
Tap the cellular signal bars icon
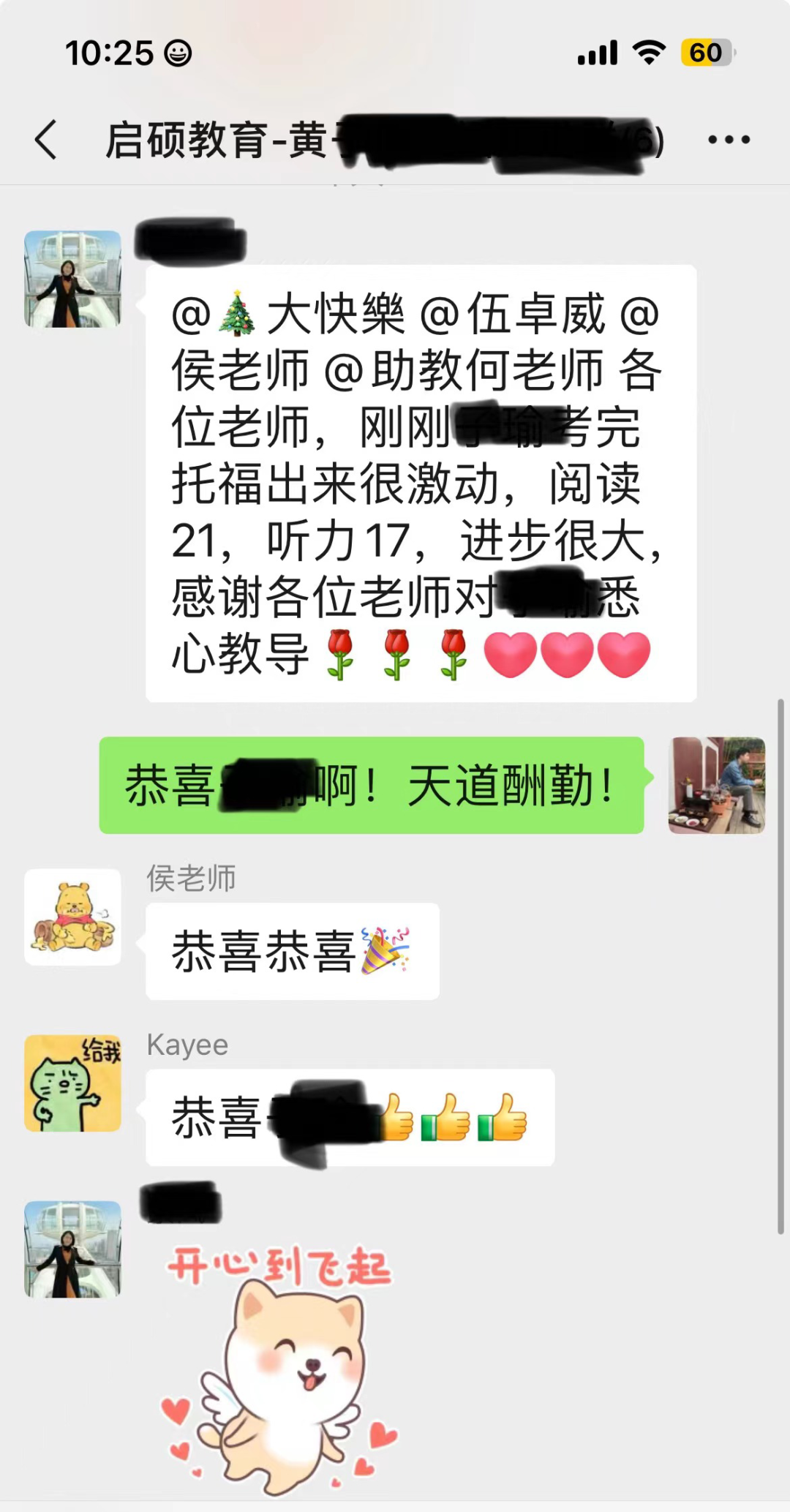pyautogui.click(x=597, y=52)
